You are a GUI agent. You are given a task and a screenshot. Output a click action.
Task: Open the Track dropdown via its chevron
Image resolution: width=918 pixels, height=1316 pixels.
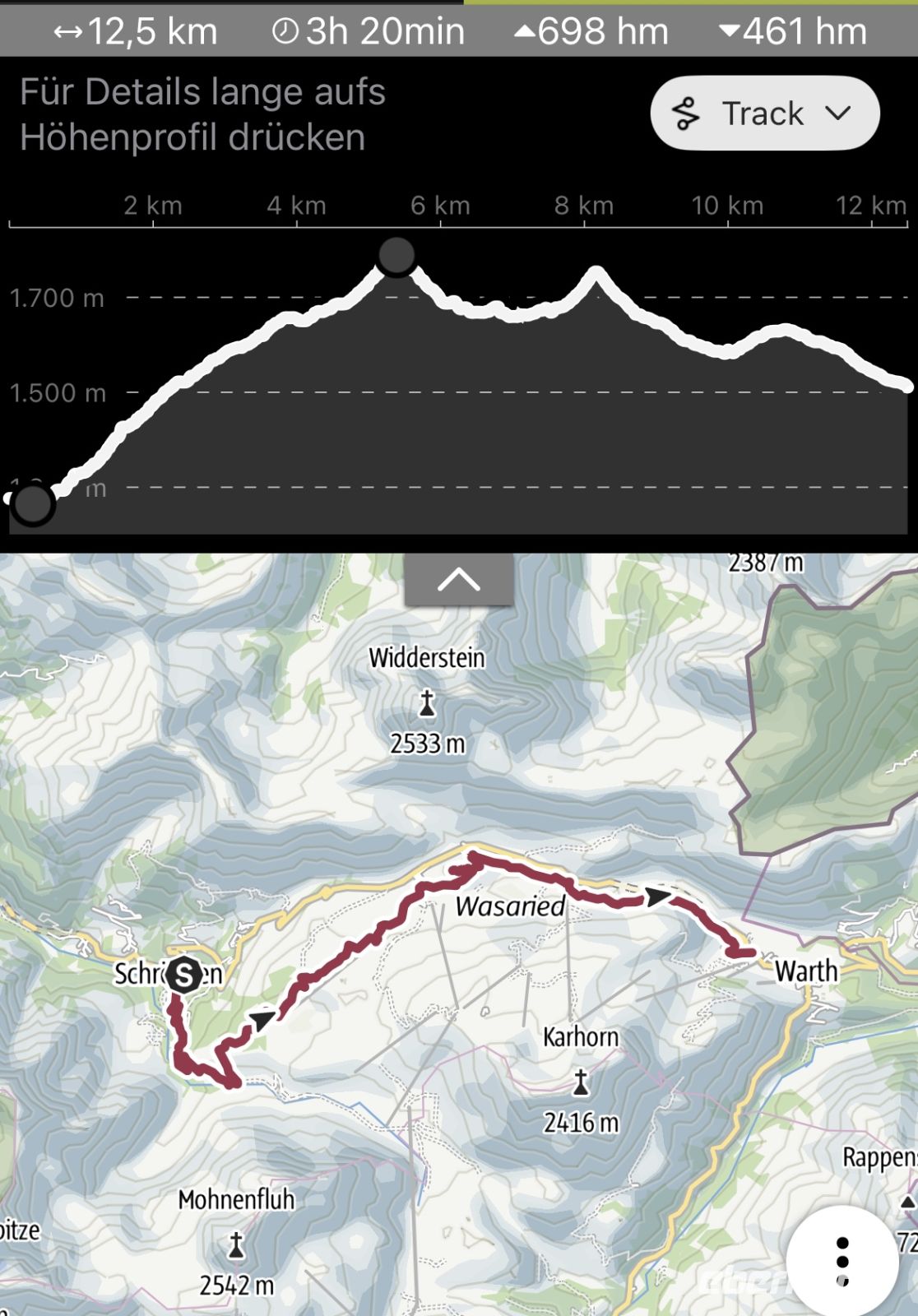click(x=837, y=113)
